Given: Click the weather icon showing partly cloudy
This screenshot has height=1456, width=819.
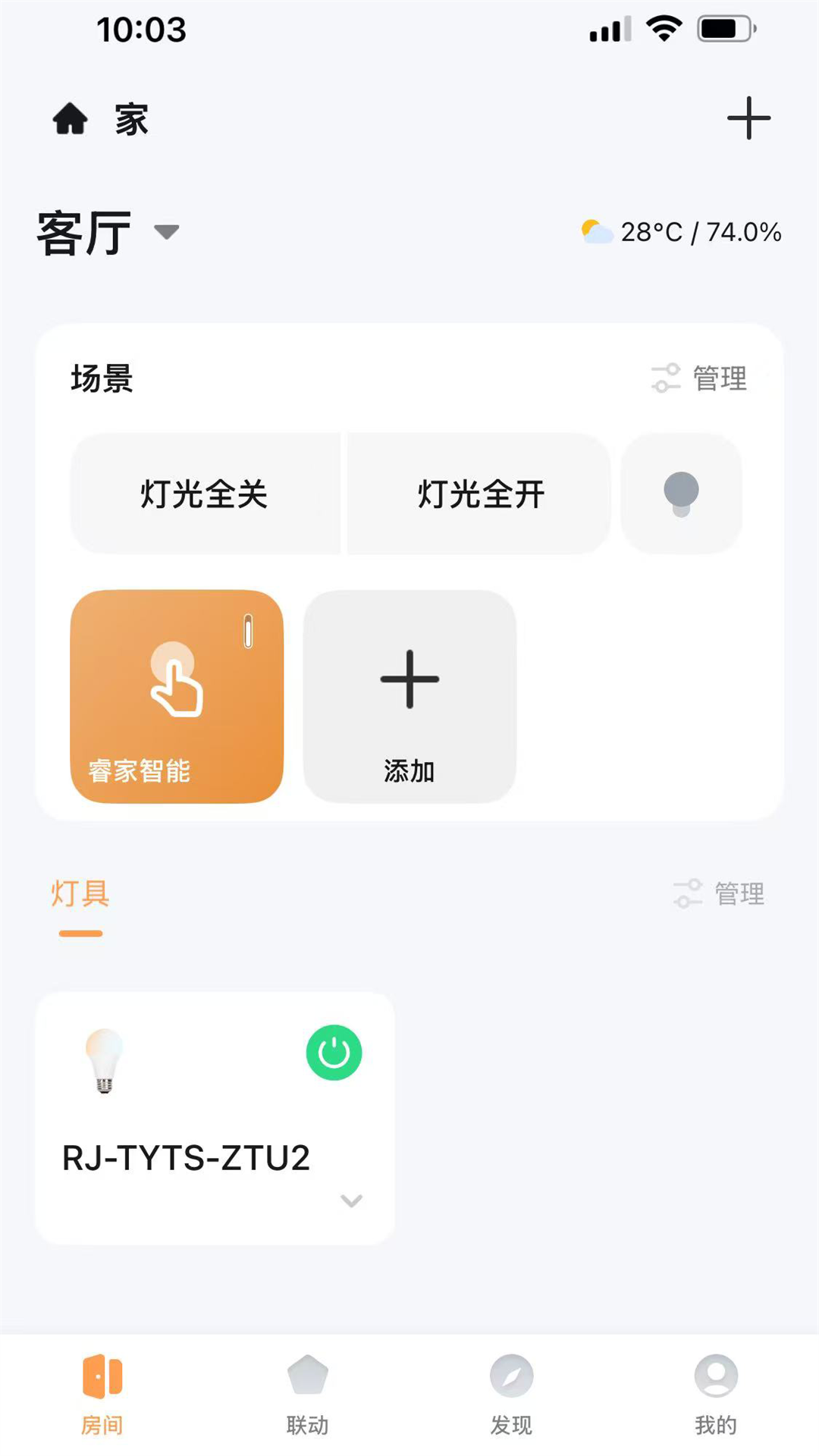Looking at the screenshot, I should (595, 231).
